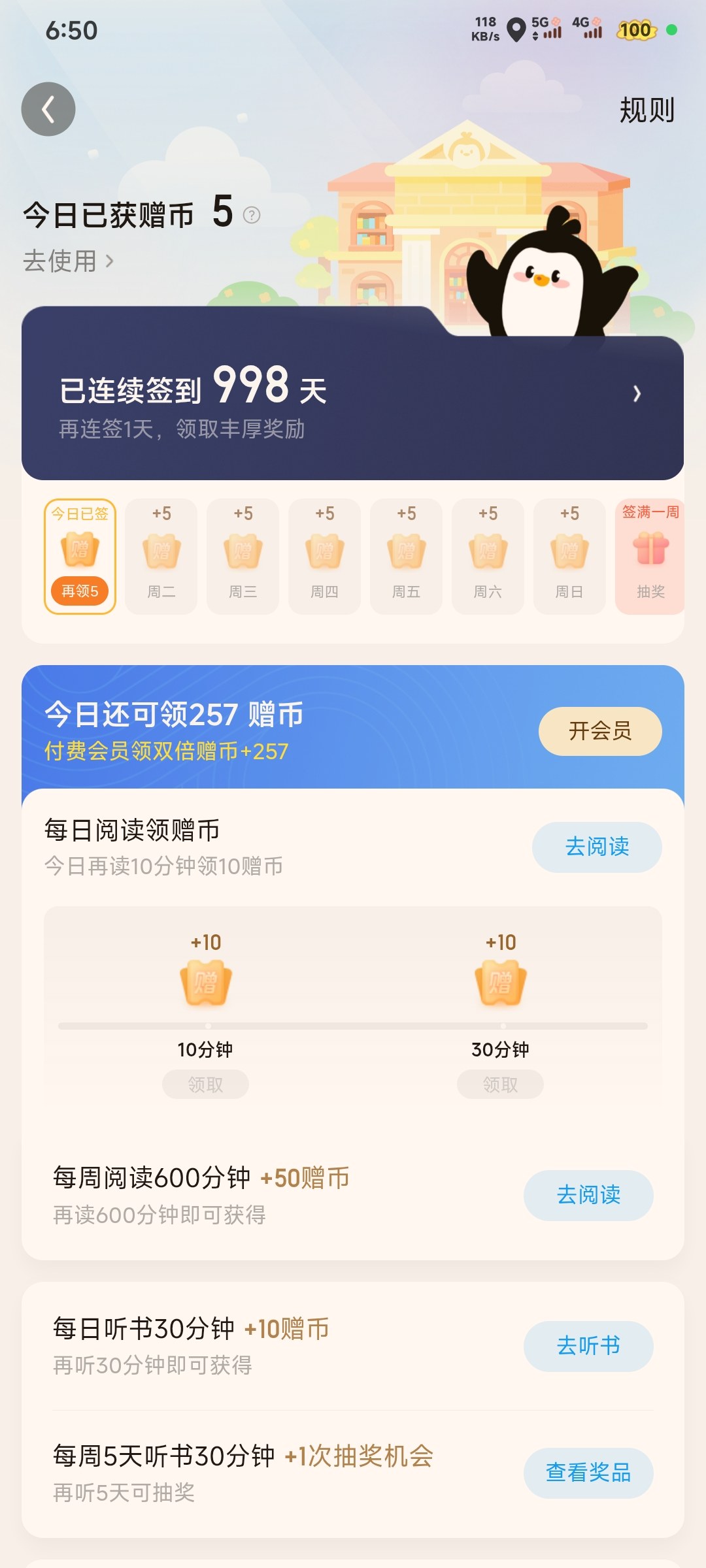Viewport: 706px width, 1568px height.
Task: Open 查看奖品 for the weekly listening lottery
Action: [588, 1473]
